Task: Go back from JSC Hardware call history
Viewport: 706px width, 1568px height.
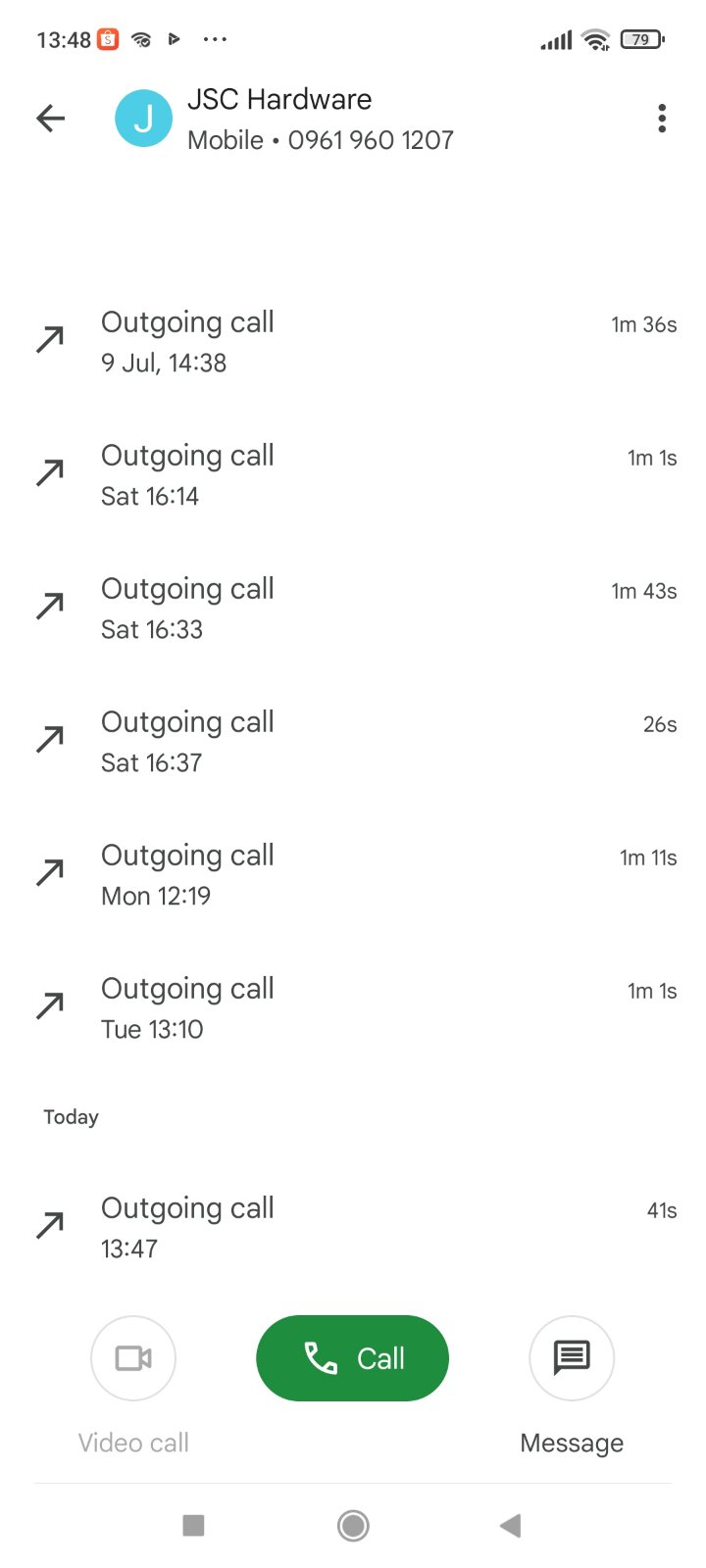Action: click(x=51, y=119)
